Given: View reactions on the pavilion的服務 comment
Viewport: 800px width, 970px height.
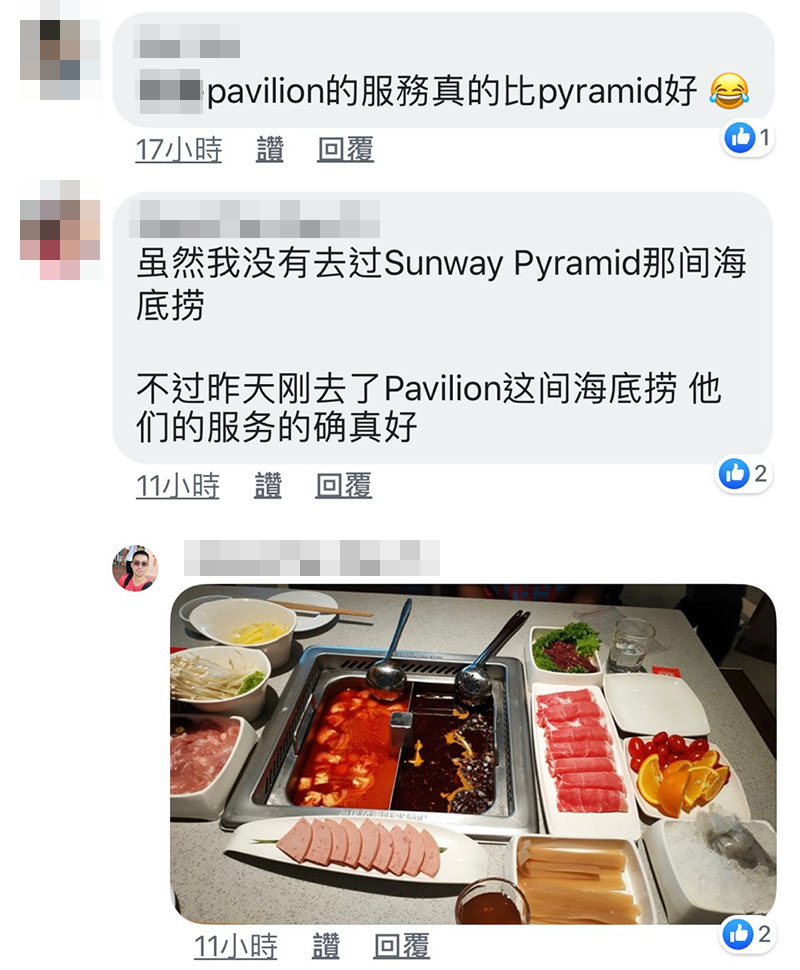Looking at the screenshot, I should coord(748,138).
